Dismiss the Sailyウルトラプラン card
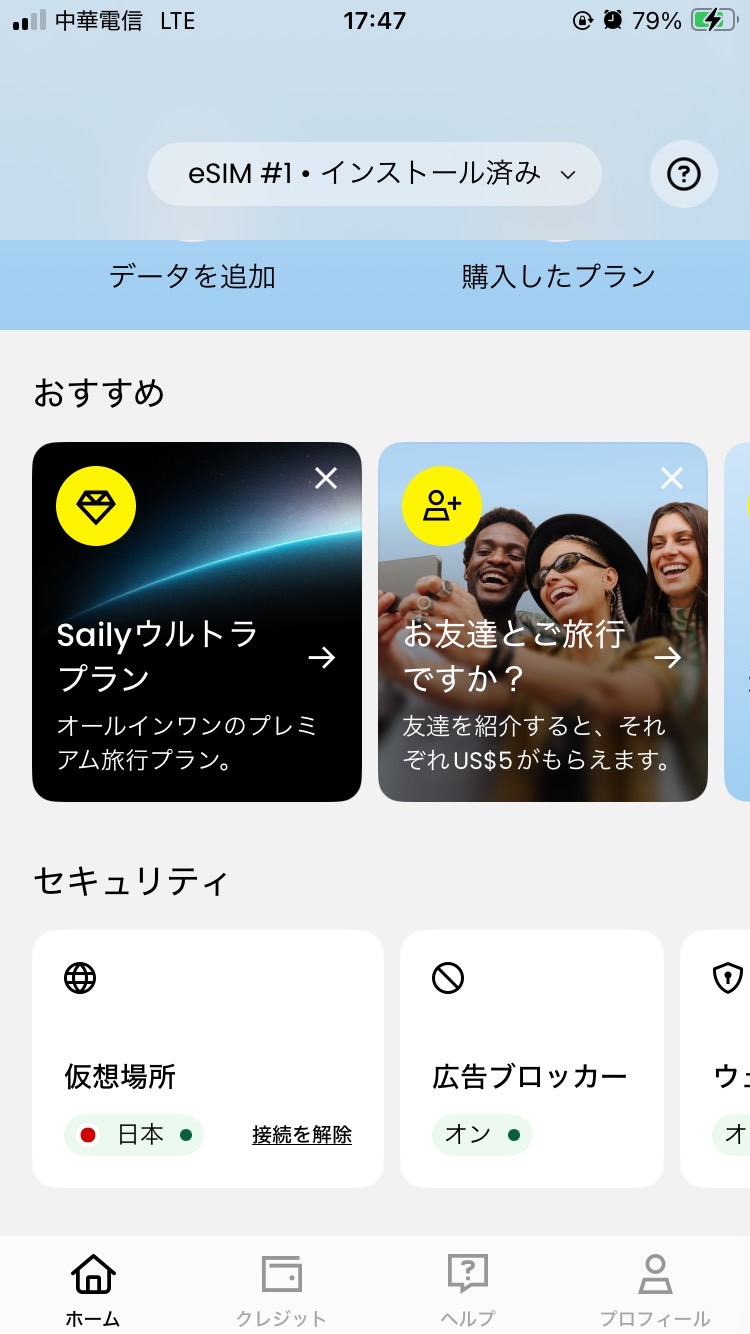 pyautogui.click(x=326, y=479)
